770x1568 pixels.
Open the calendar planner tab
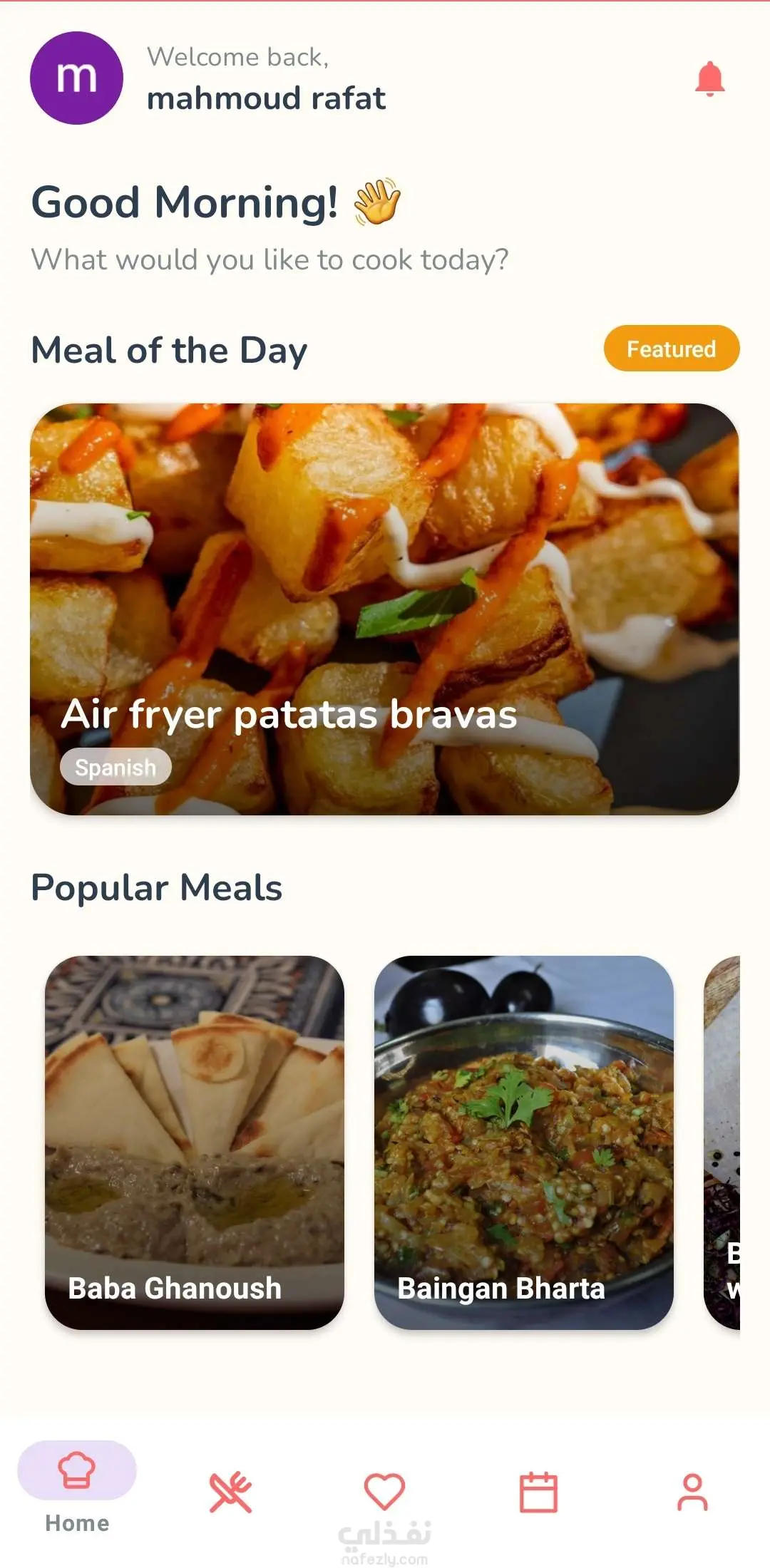pyautogui.click(x=538, y=1492)
